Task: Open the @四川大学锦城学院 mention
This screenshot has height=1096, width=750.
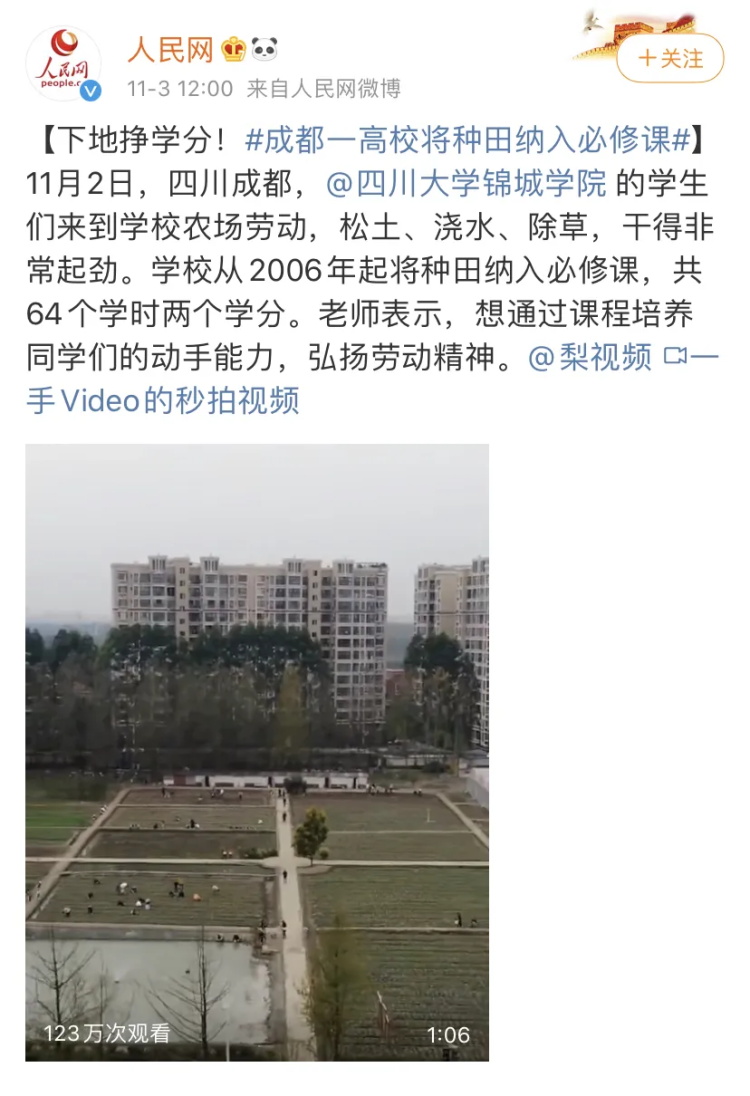Action: click(x=466, y=184)
